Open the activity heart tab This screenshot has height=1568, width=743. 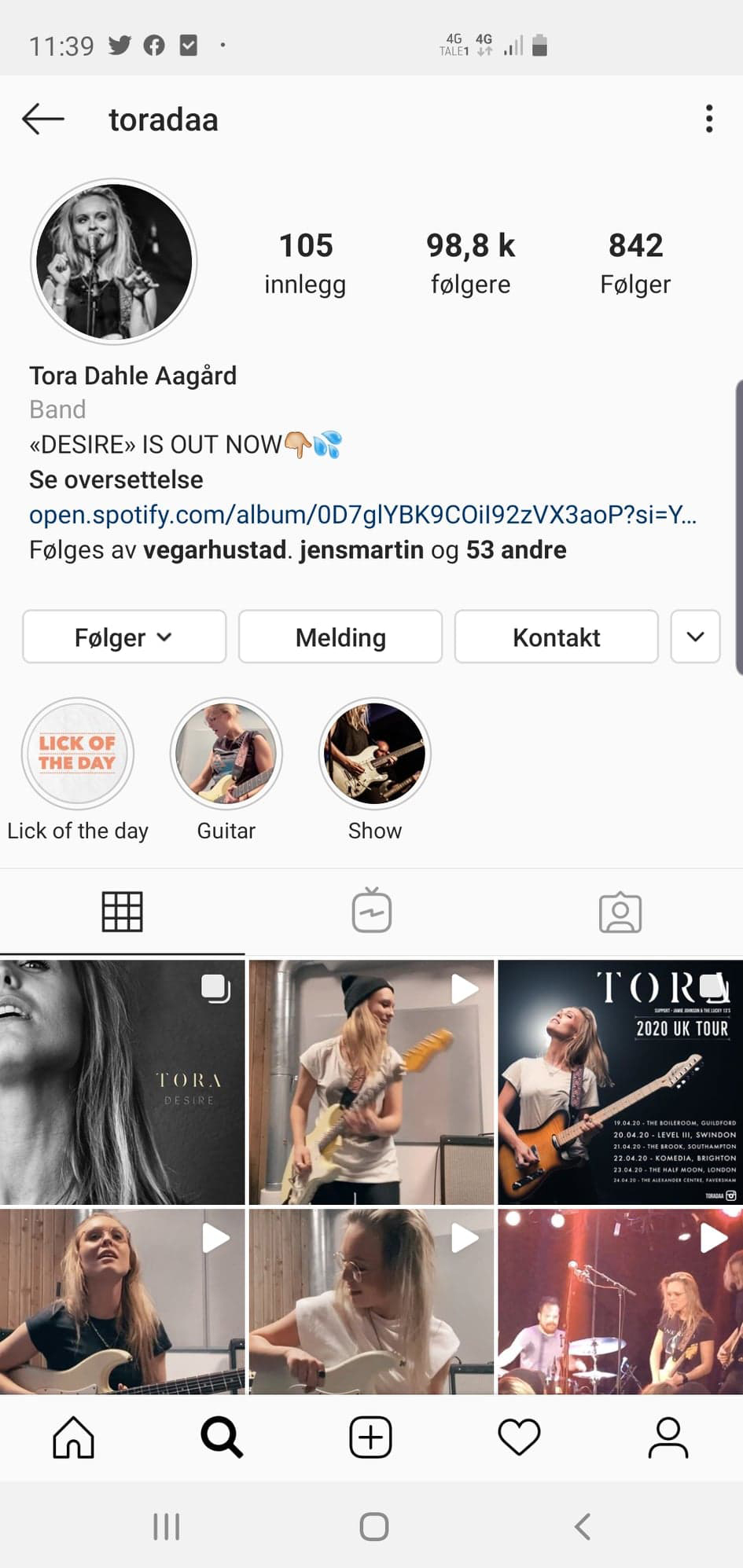(519, 1438)
